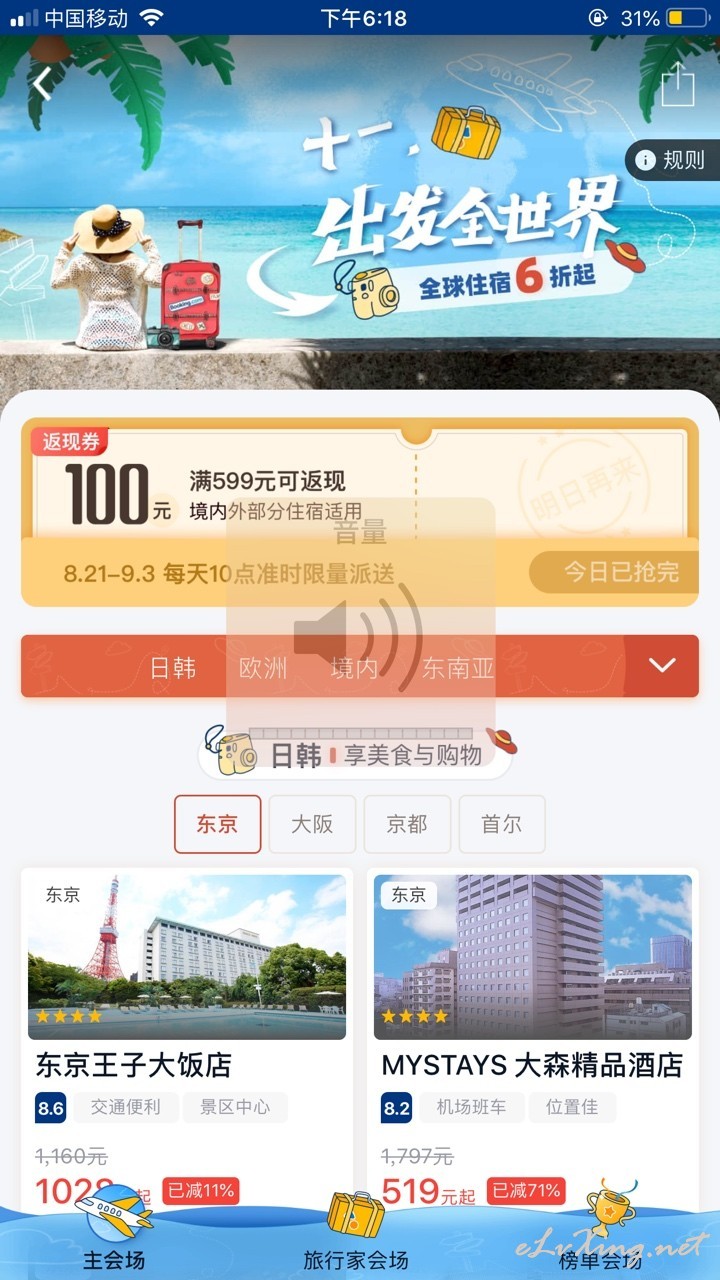Choose the 大阪 city chip

point(312,824)
